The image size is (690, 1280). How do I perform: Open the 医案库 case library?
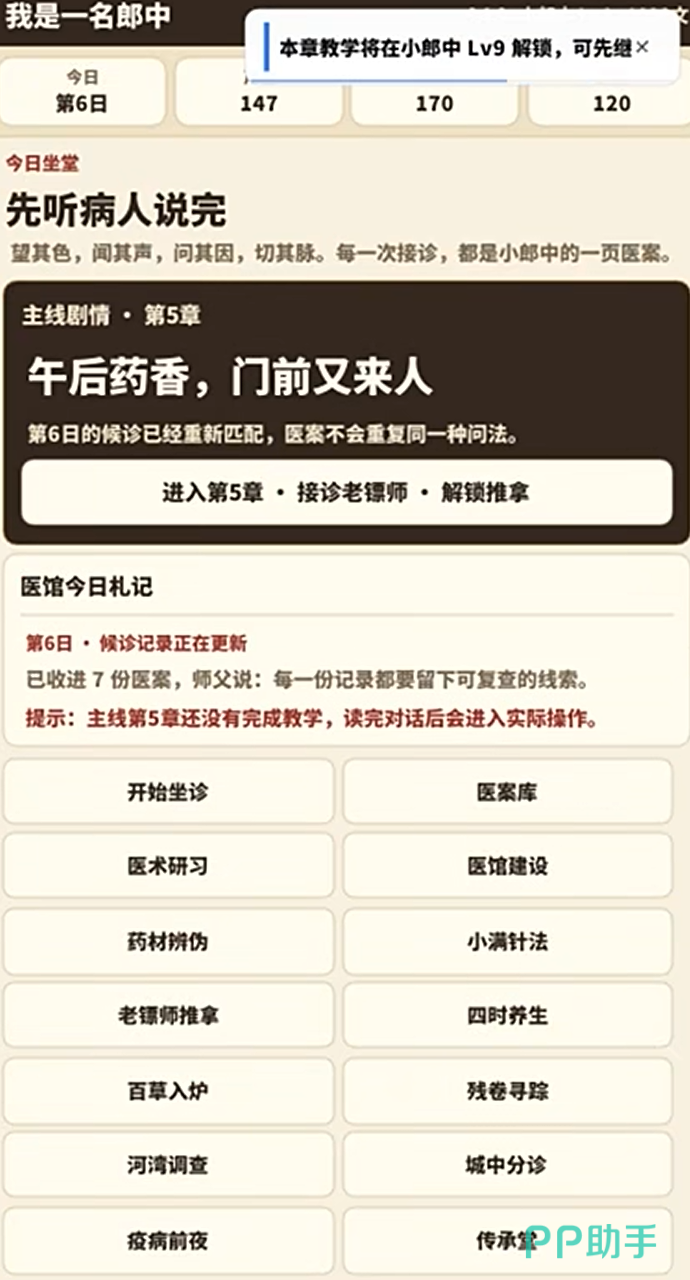[x=507, y=792]
